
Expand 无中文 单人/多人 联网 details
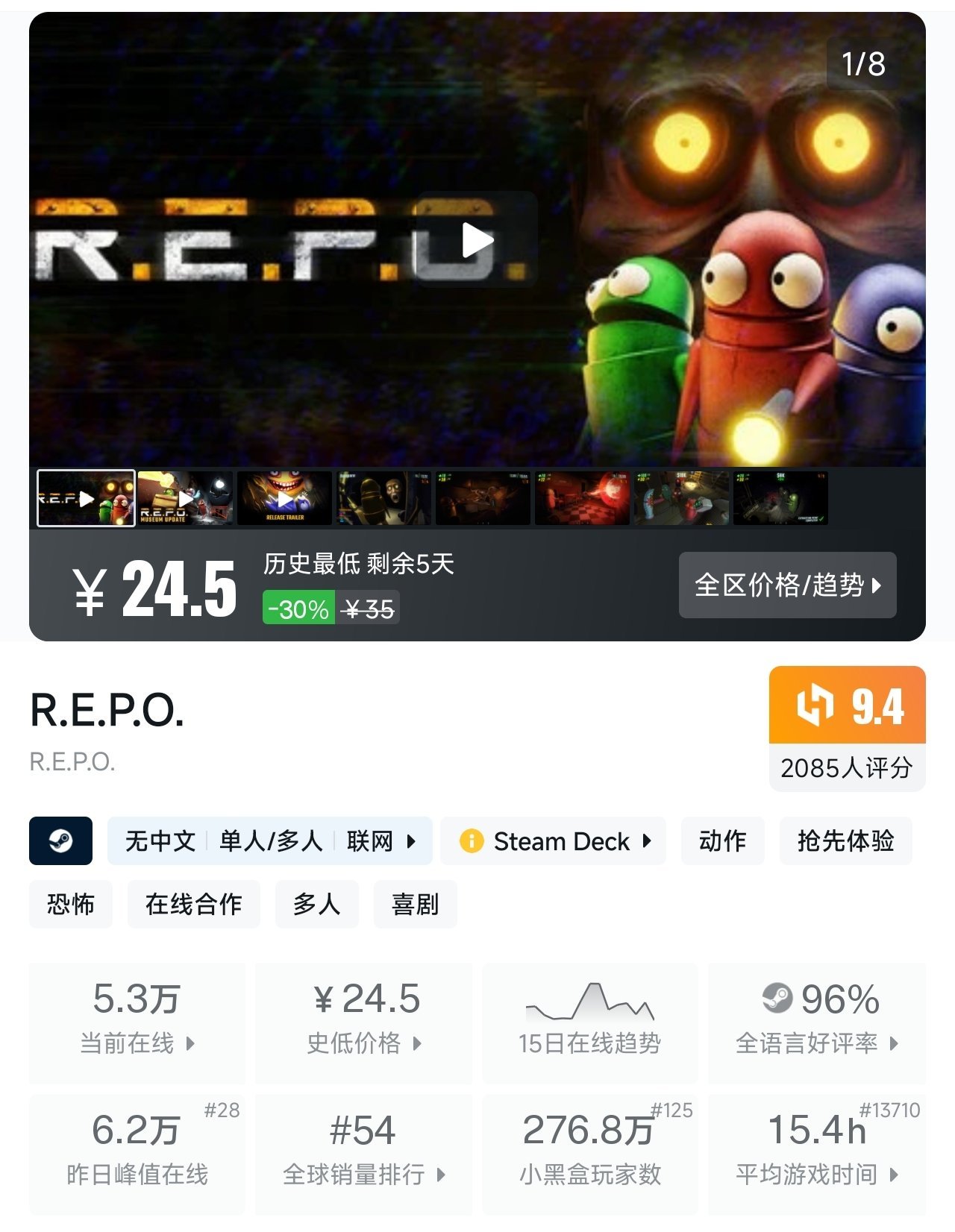[x=269, y=841]
